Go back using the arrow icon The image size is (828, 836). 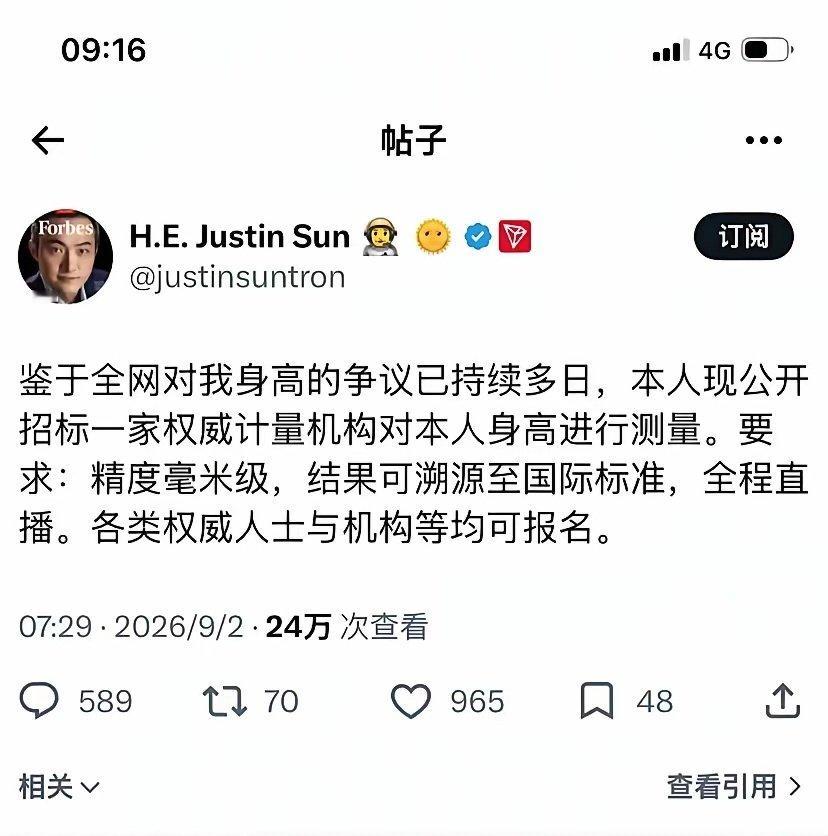48,140
